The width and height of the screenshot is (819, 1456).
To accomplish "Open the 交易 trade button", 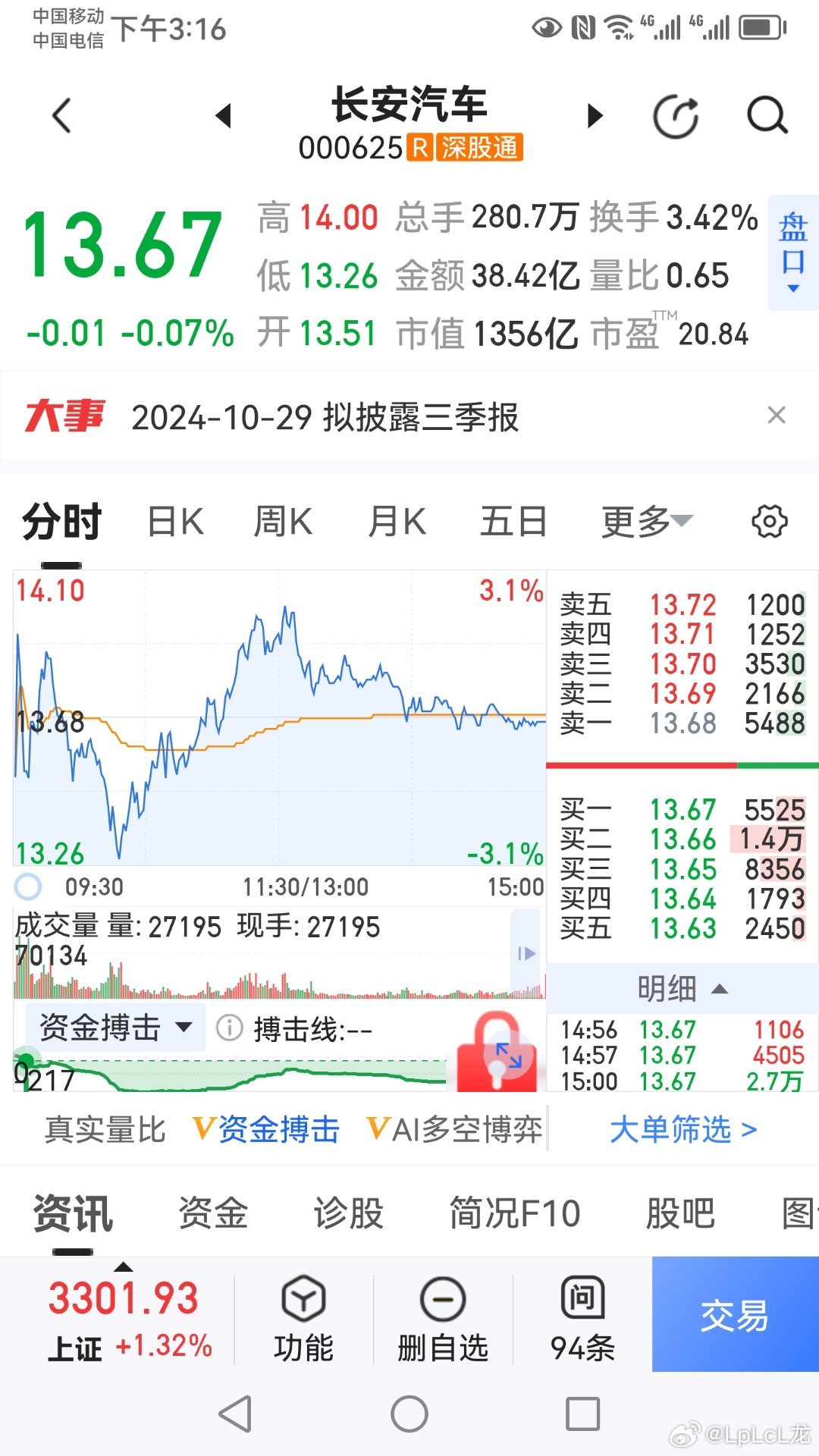I will pos(734,1314).
